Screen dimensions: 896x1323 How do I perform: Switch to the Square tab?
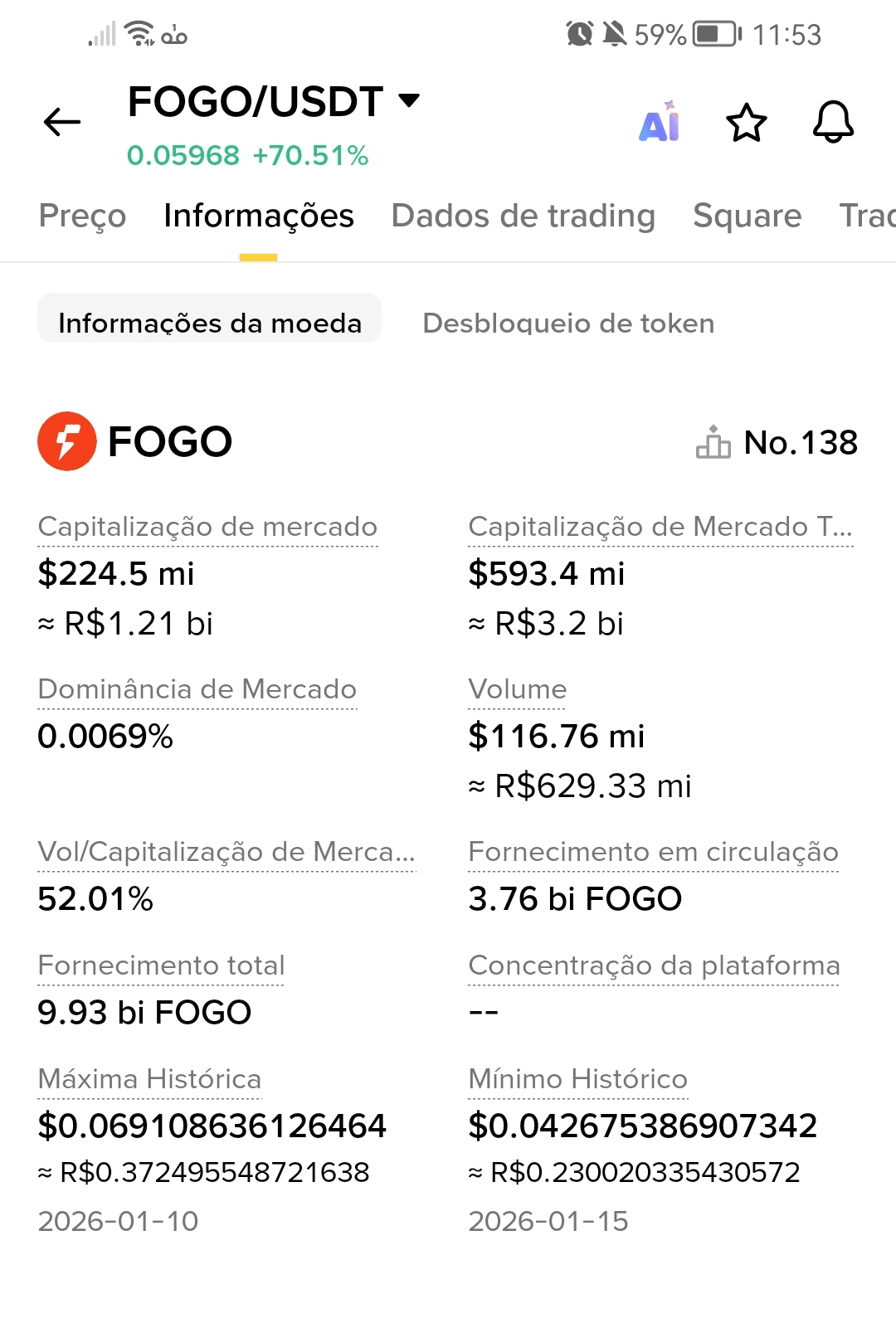[747, 216]
